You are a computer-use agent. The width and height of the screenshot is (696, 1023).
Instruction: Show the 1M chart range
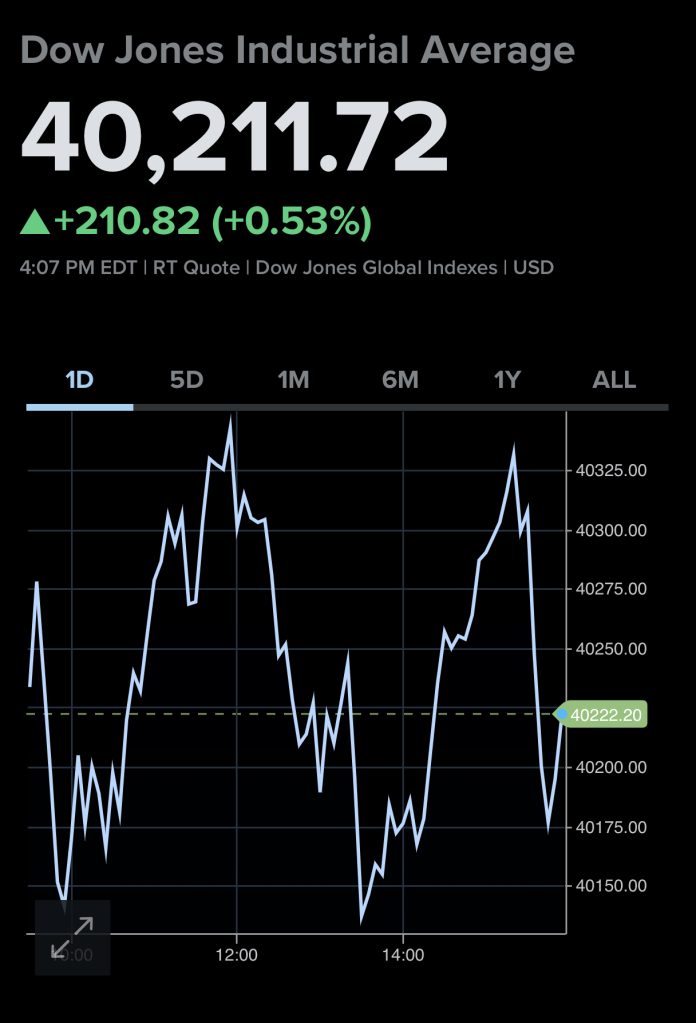click(293, 380)
